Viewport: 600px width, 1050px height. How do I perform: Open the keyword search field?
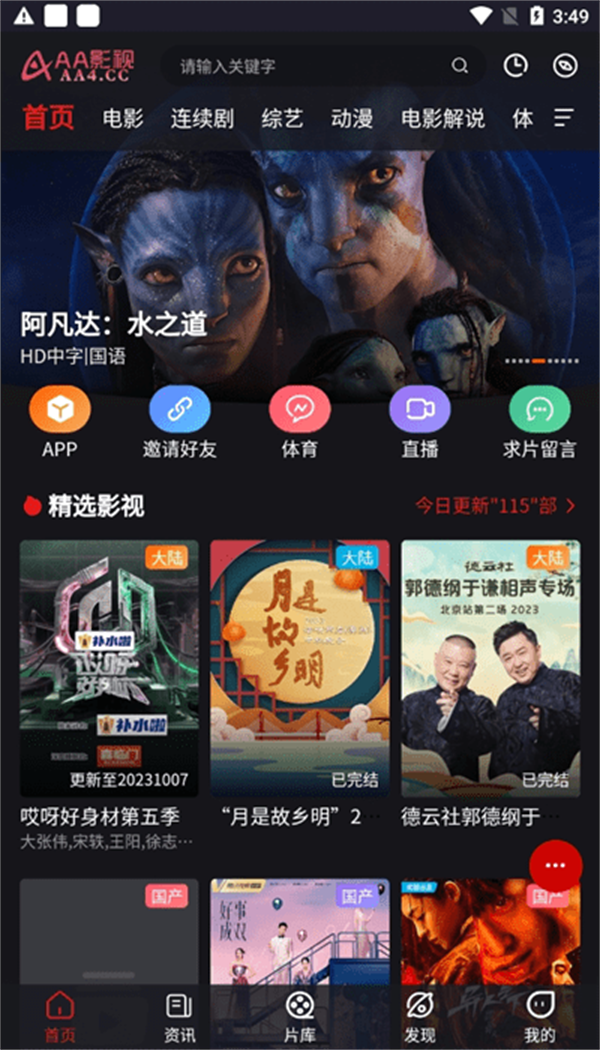[x=323, y=66]
